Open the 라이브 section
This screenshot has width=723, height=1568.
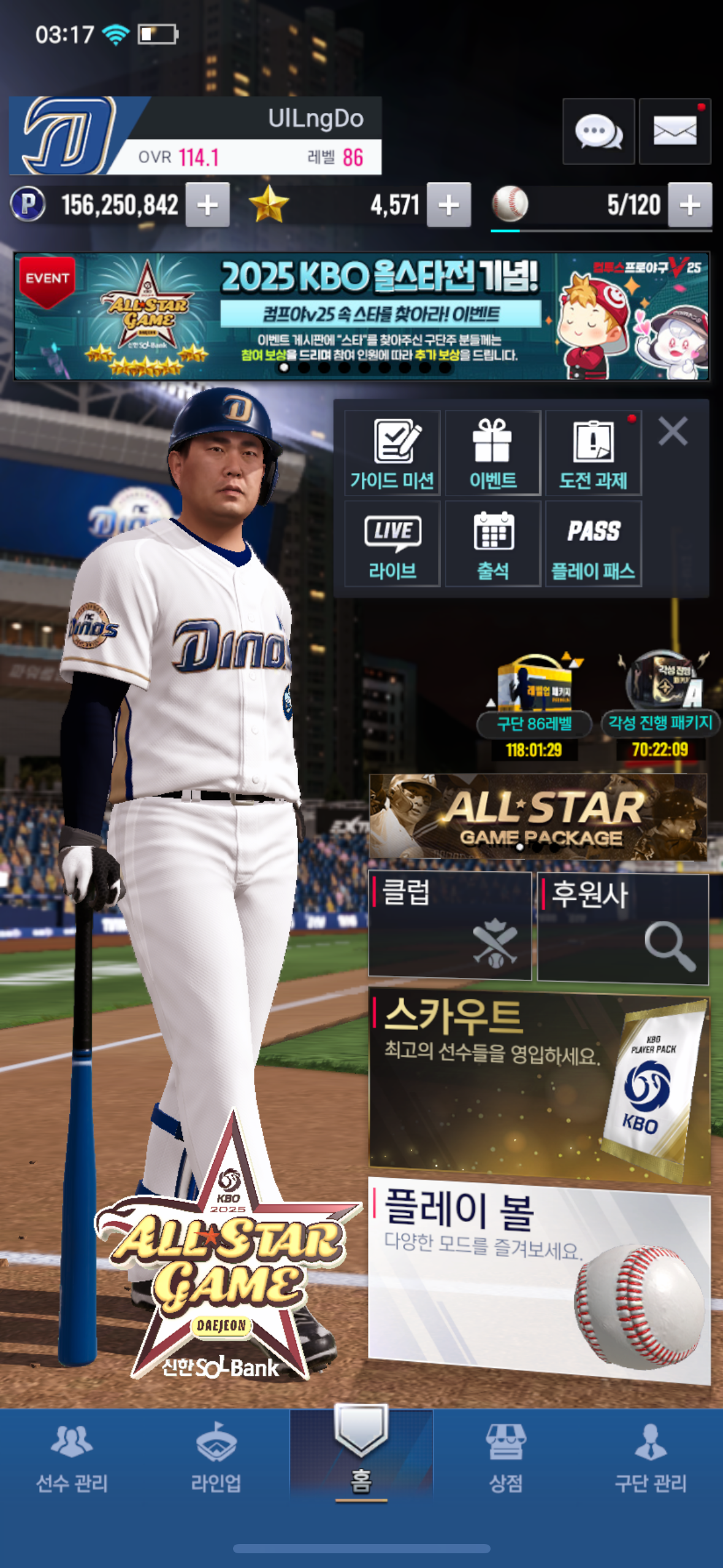coord(392,544)
